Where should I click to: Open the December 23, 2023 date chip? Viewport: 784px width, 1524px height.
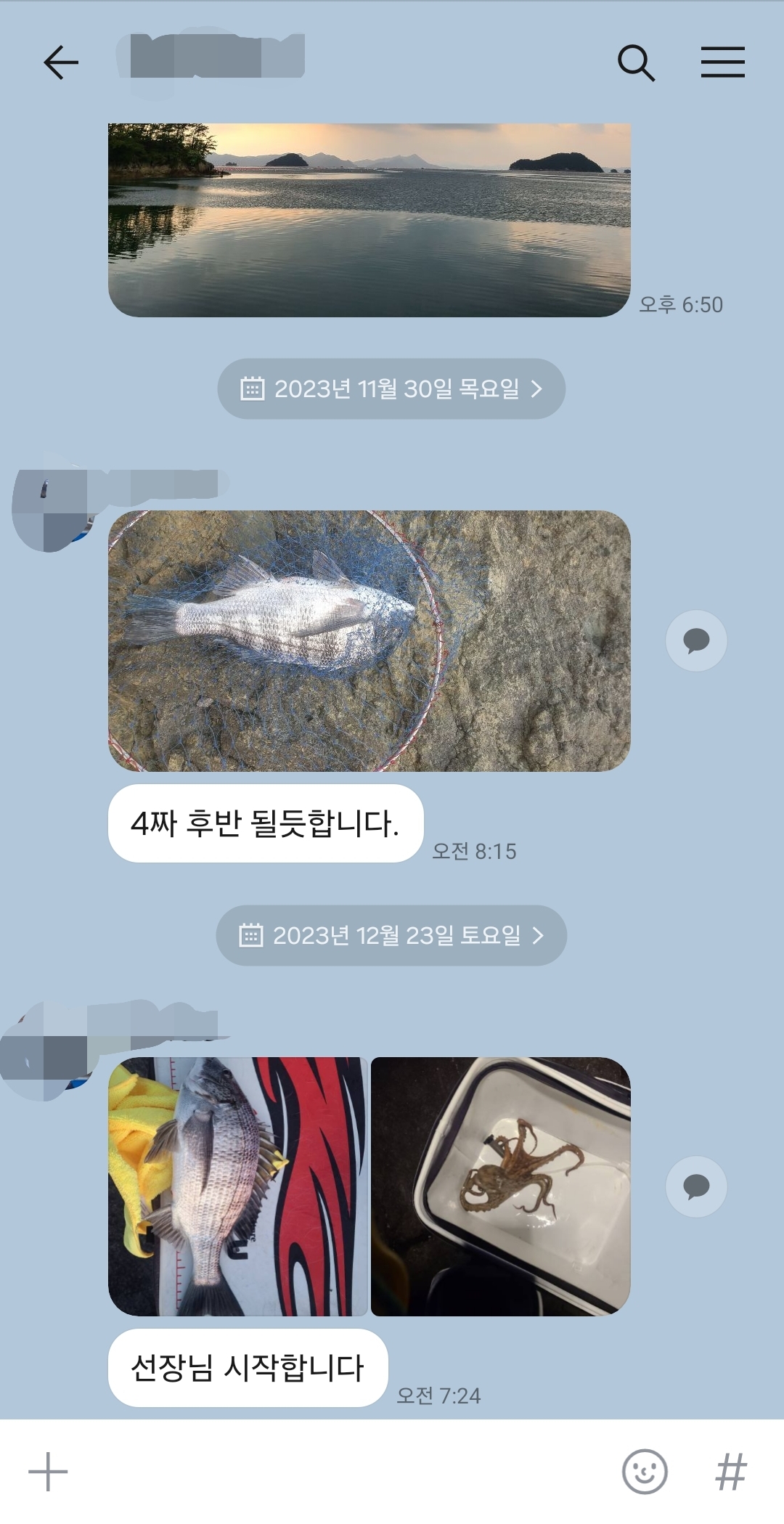tap(391, 935)
